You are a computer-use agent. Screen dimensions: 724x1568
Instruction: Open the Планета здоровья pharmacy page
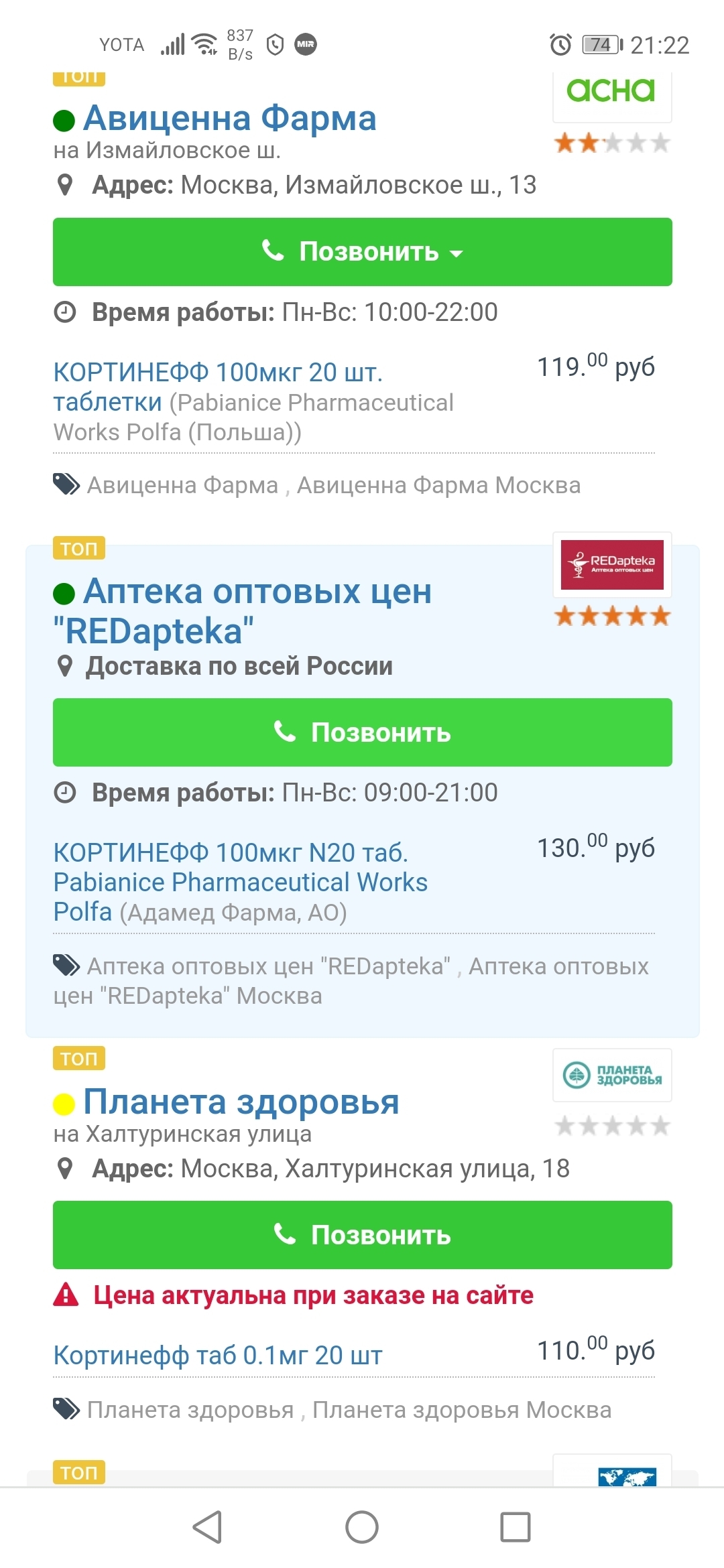click(241, 1102)
